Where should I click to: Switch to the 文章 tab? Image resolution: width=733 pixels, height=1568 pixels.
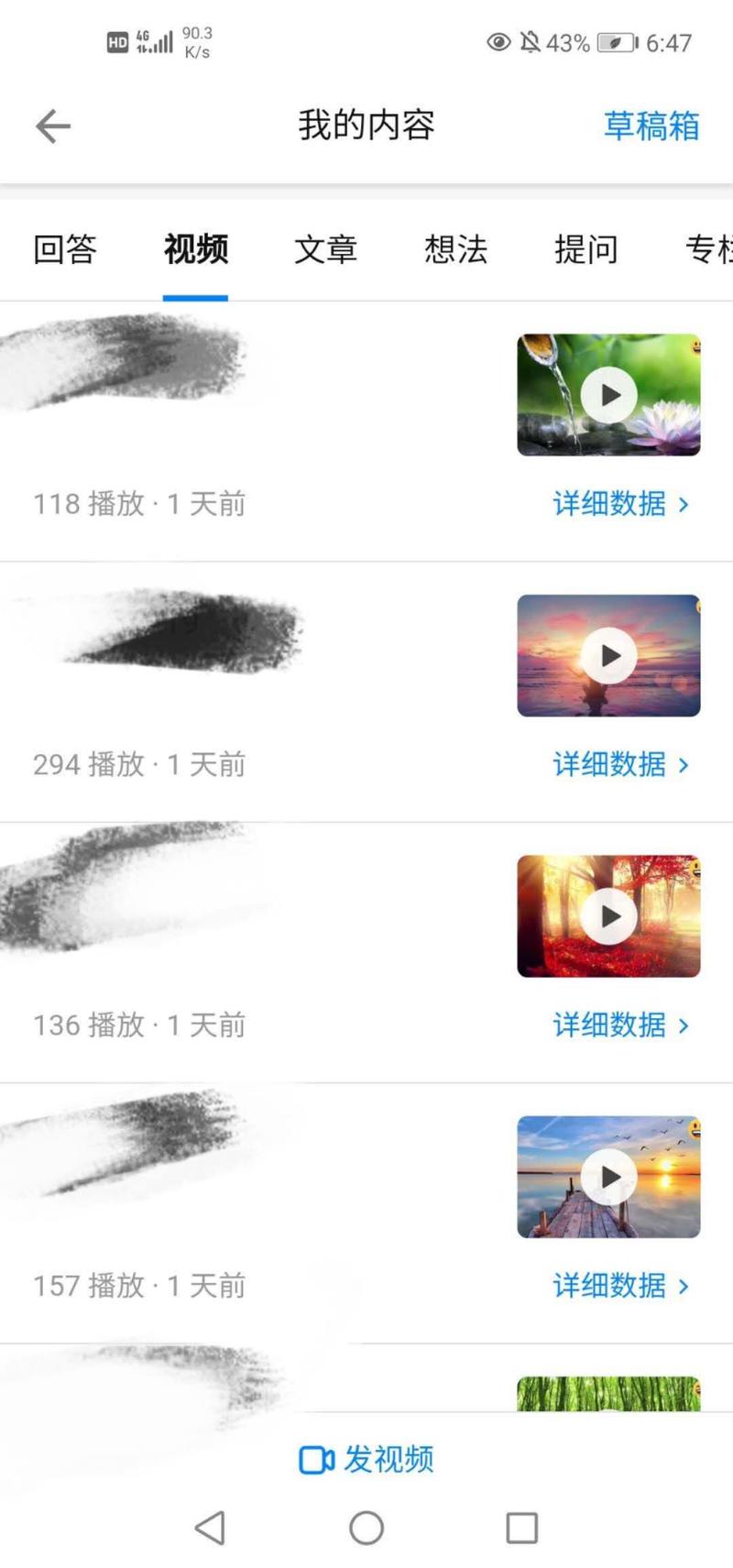[324, 249]
